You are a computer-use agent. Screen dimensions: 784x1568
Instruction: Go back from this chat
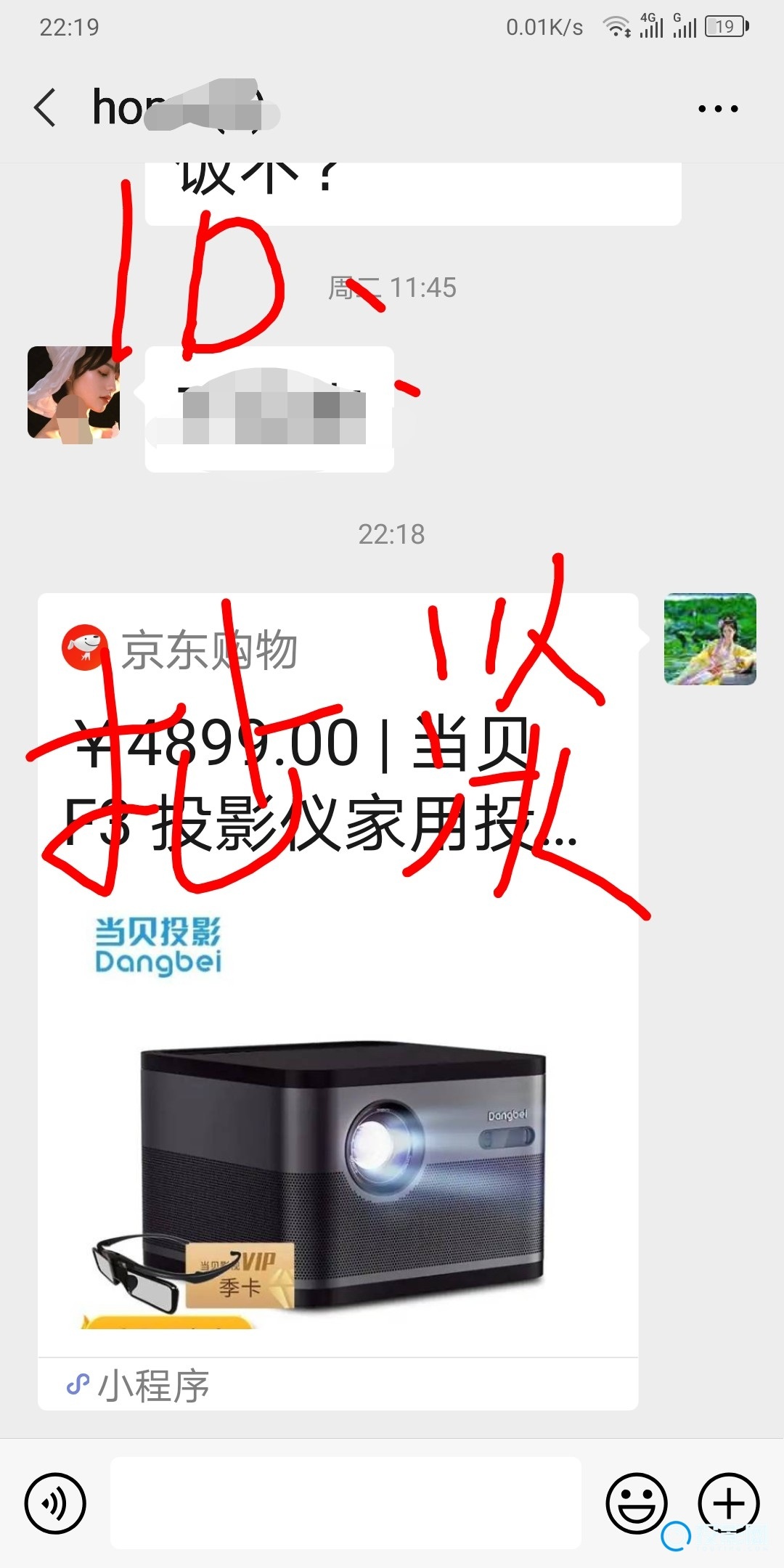45,108
